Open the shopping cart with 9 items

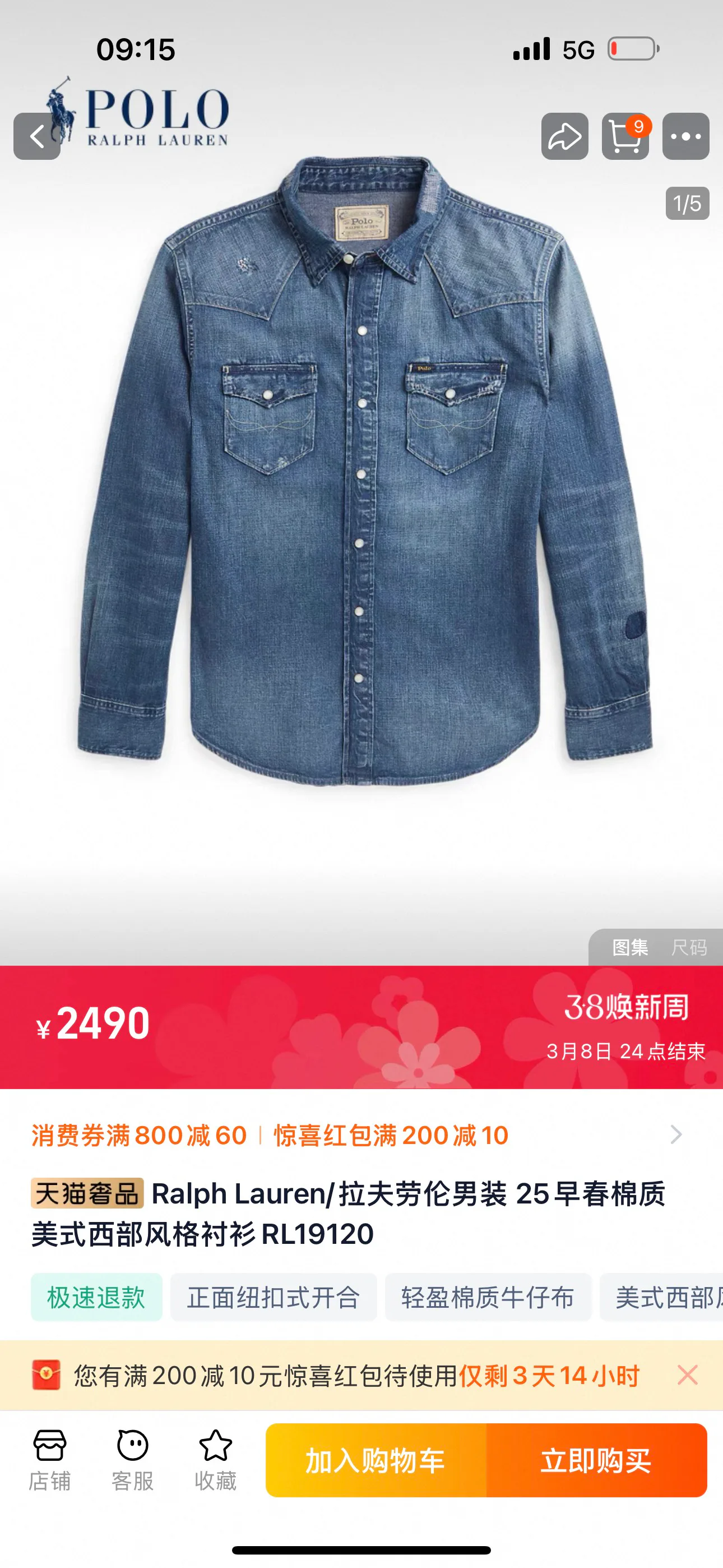click(x=625, y=136)
